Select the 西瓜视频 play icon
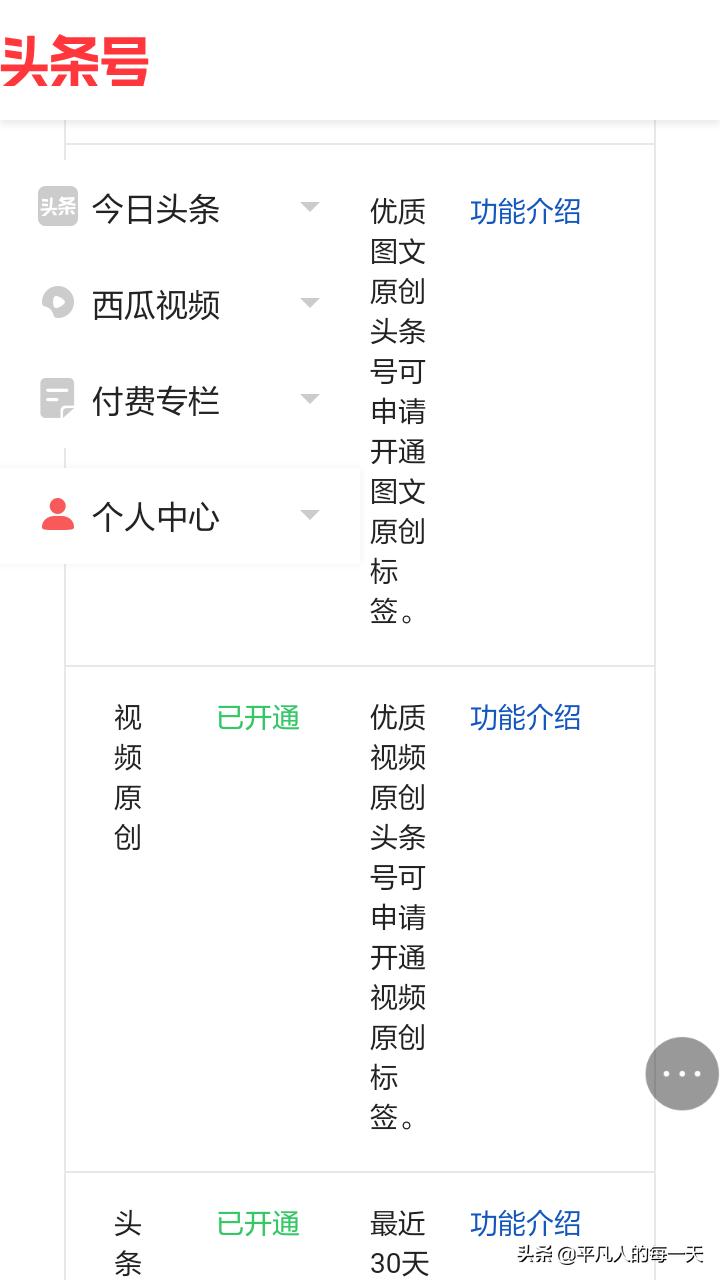This screenshot has height=1280, width=720. pyautogui.click(x=57, y=303)
